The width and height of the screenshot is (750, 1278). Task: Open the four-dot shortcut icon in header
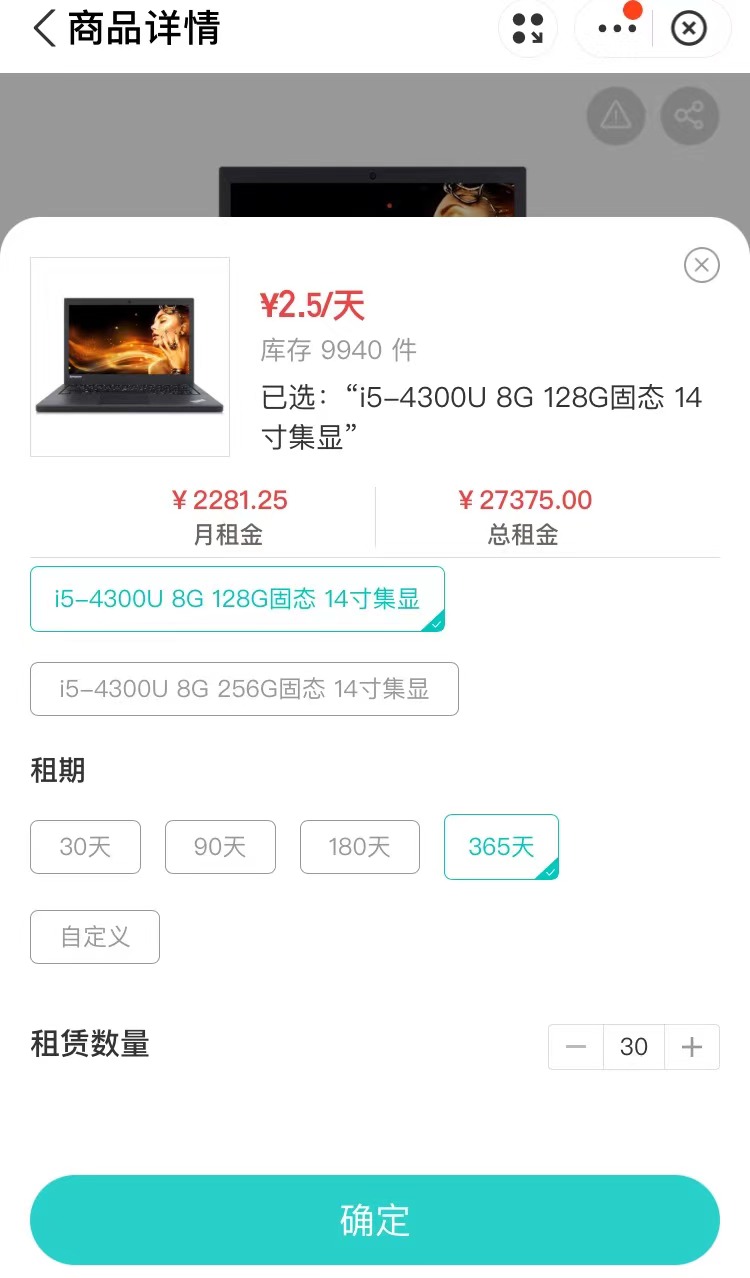point(527,28)
